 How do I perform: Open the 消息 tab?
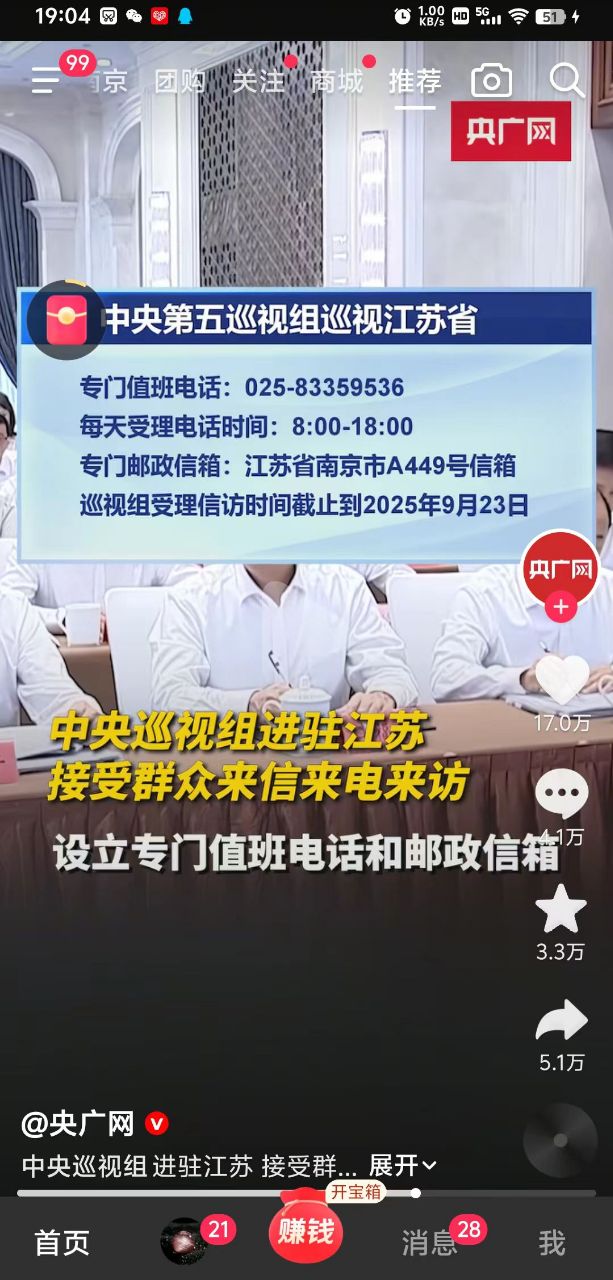(x=430, y=1243)
